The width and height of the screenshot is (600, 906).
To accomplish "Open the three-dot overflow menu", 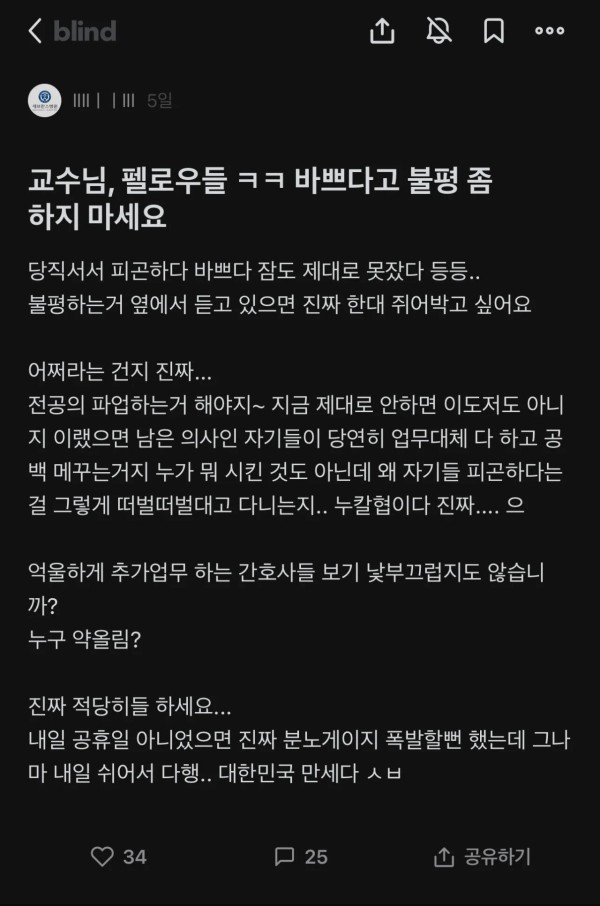I will click(x=550, y=31).
